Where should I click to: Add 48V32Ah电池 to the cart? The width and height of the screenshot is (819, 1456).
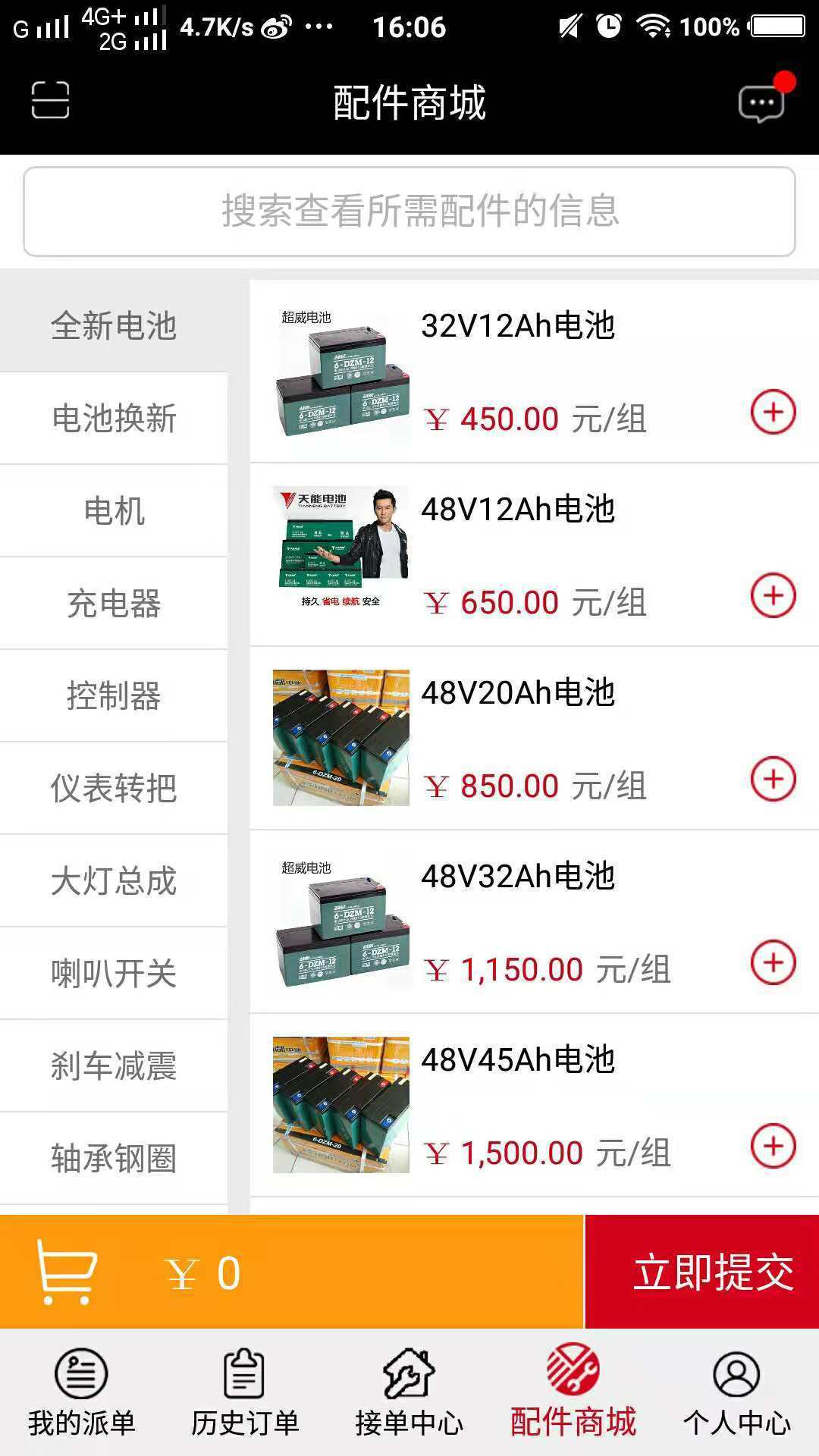773,963
